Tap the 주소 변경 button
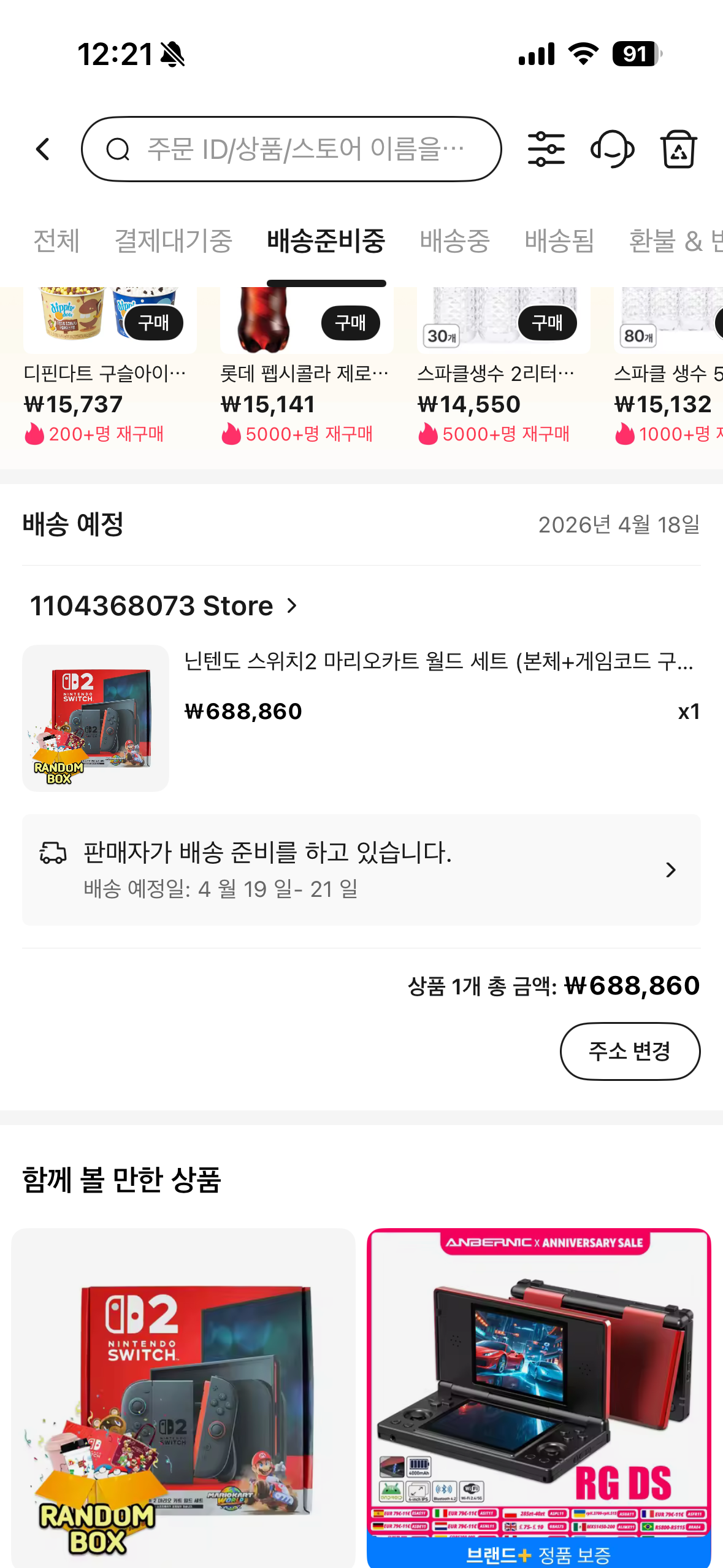Image resolution: width=723 pixels, height=1568 pixels. (630, 1051)
